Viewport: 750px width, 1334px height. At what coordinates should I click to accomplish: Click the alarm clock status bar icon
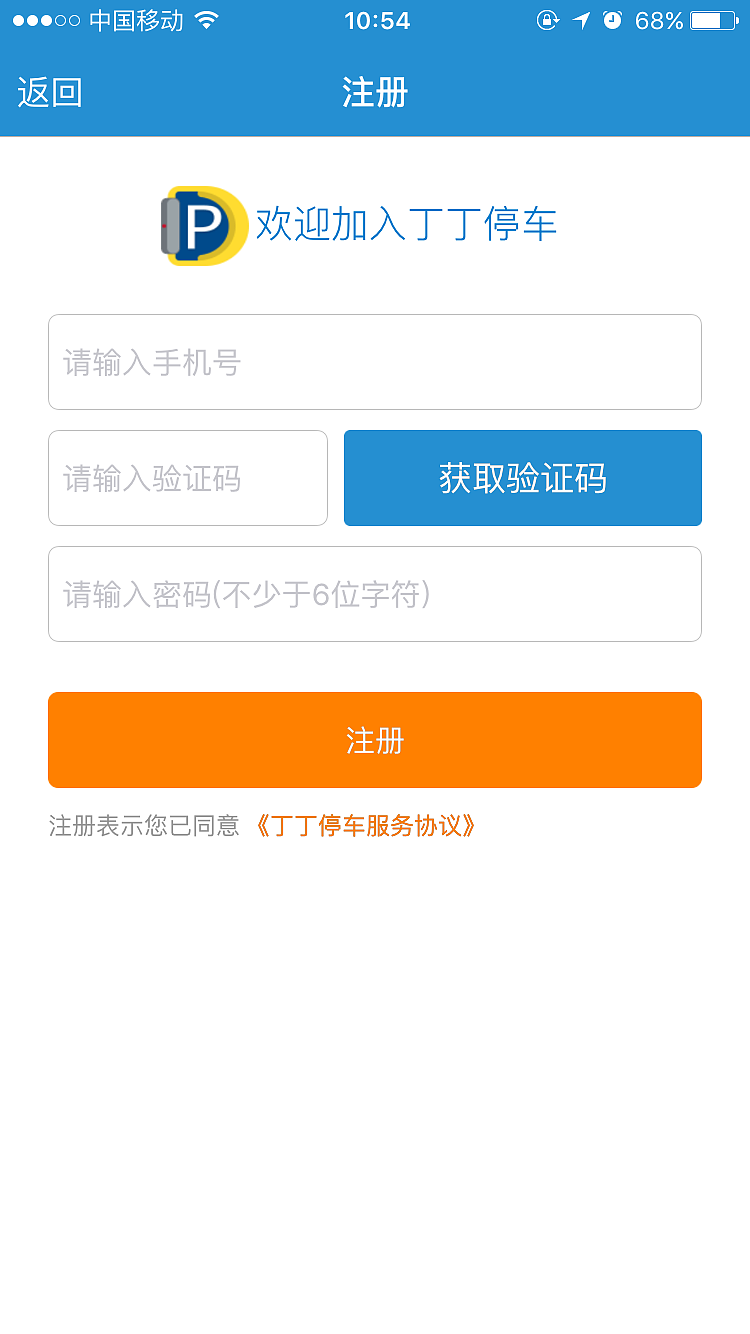612,19
